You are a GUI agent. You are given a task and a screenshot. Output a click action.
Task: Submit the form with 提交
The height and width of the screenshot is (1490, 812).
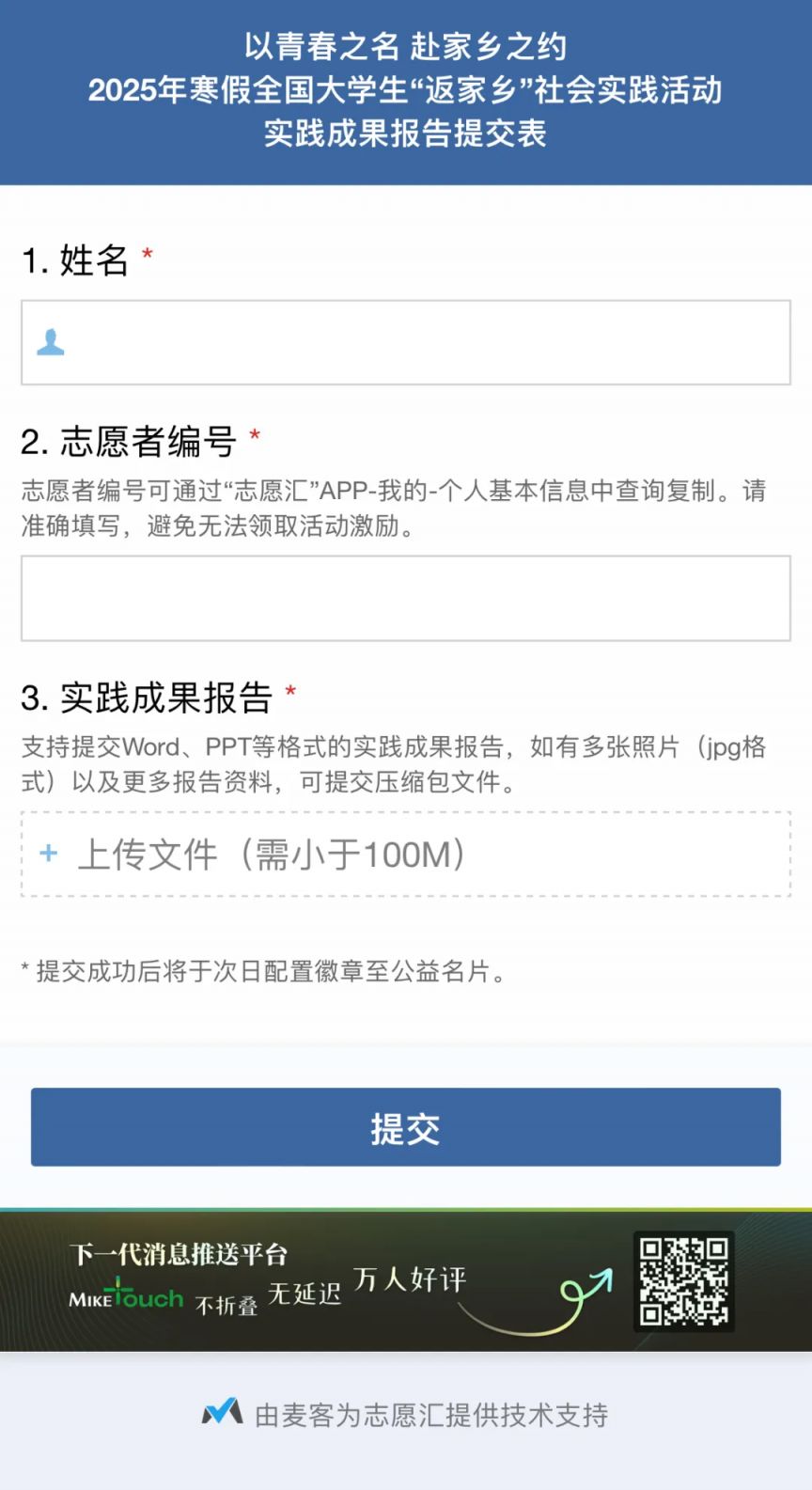coord(405,1127)
